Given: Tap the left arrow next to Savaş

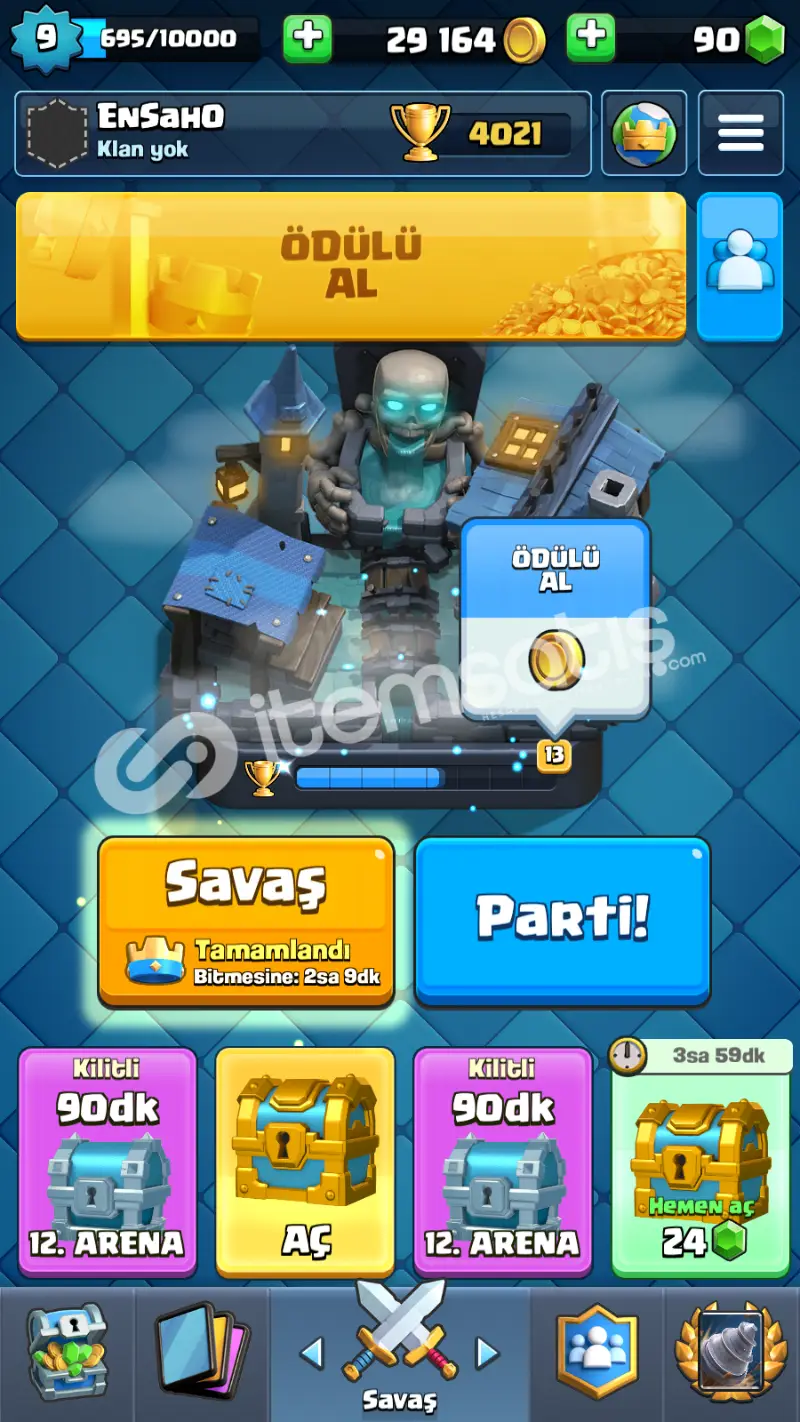Looking at the screenshot, I should pos(312,1354).
